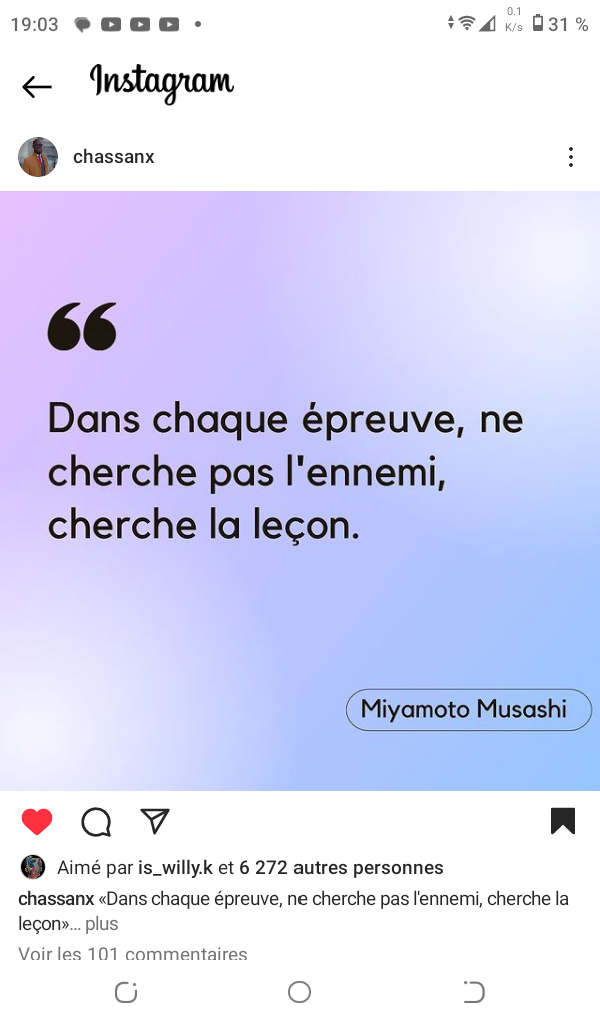Image resolution: width=600 pixels, height=1024 pixels.
Task: Share the post with the paper-plane icon
Action: click(155, 821)
